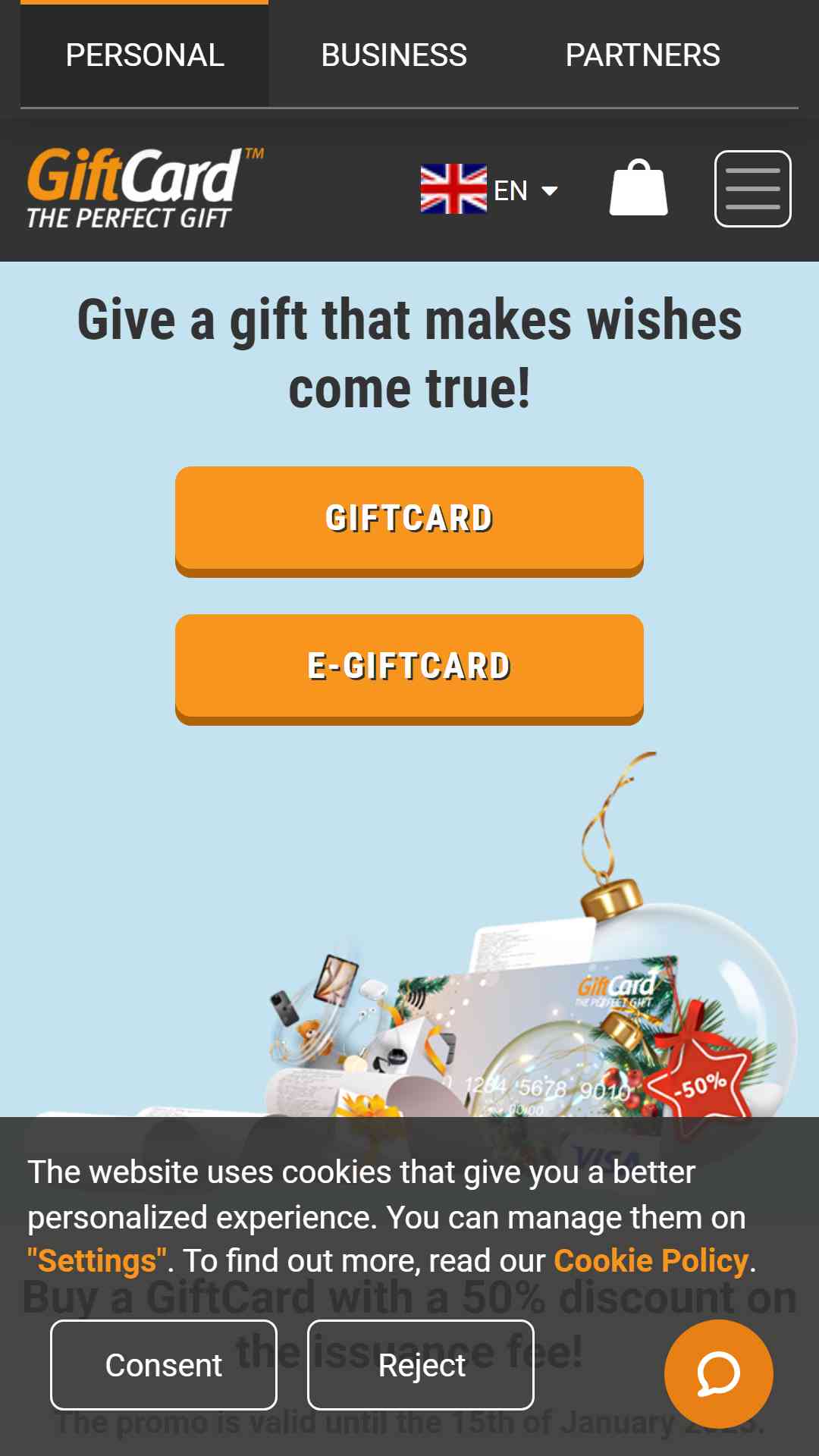Read the Cookie Policy

coord(651,1261)
